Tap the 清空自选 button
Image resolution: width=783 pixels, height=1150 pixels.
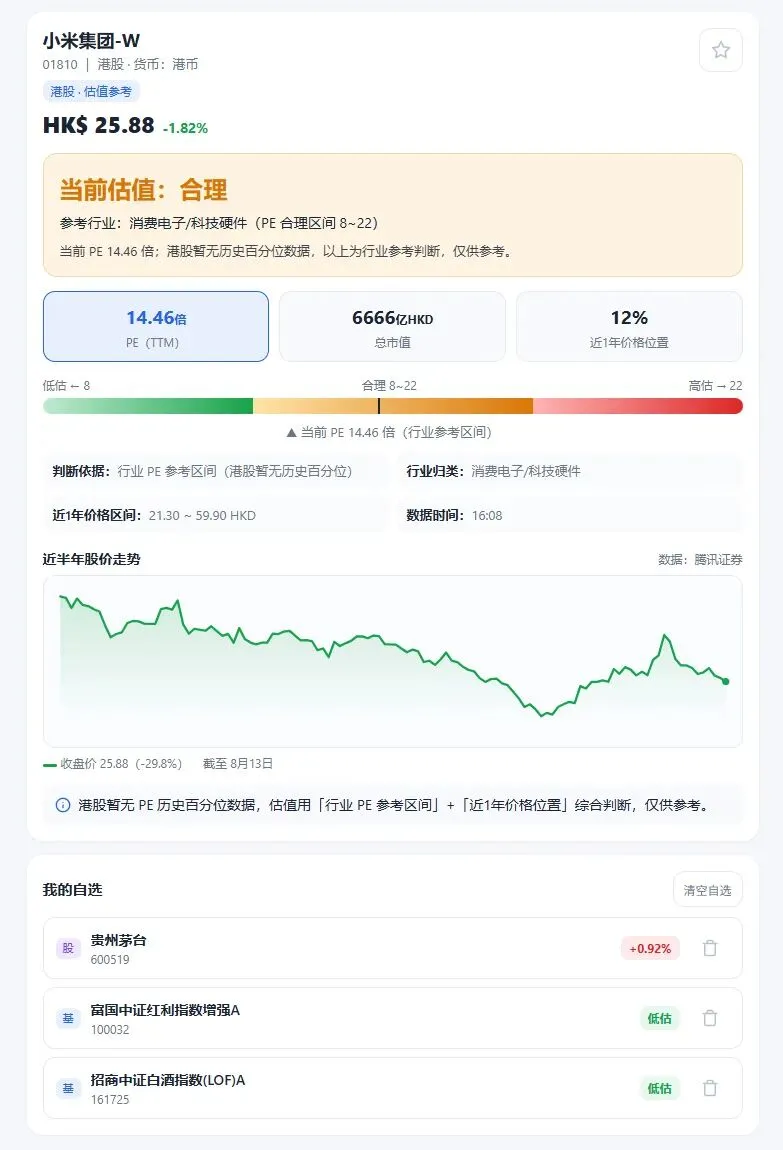tap(707, 890)
